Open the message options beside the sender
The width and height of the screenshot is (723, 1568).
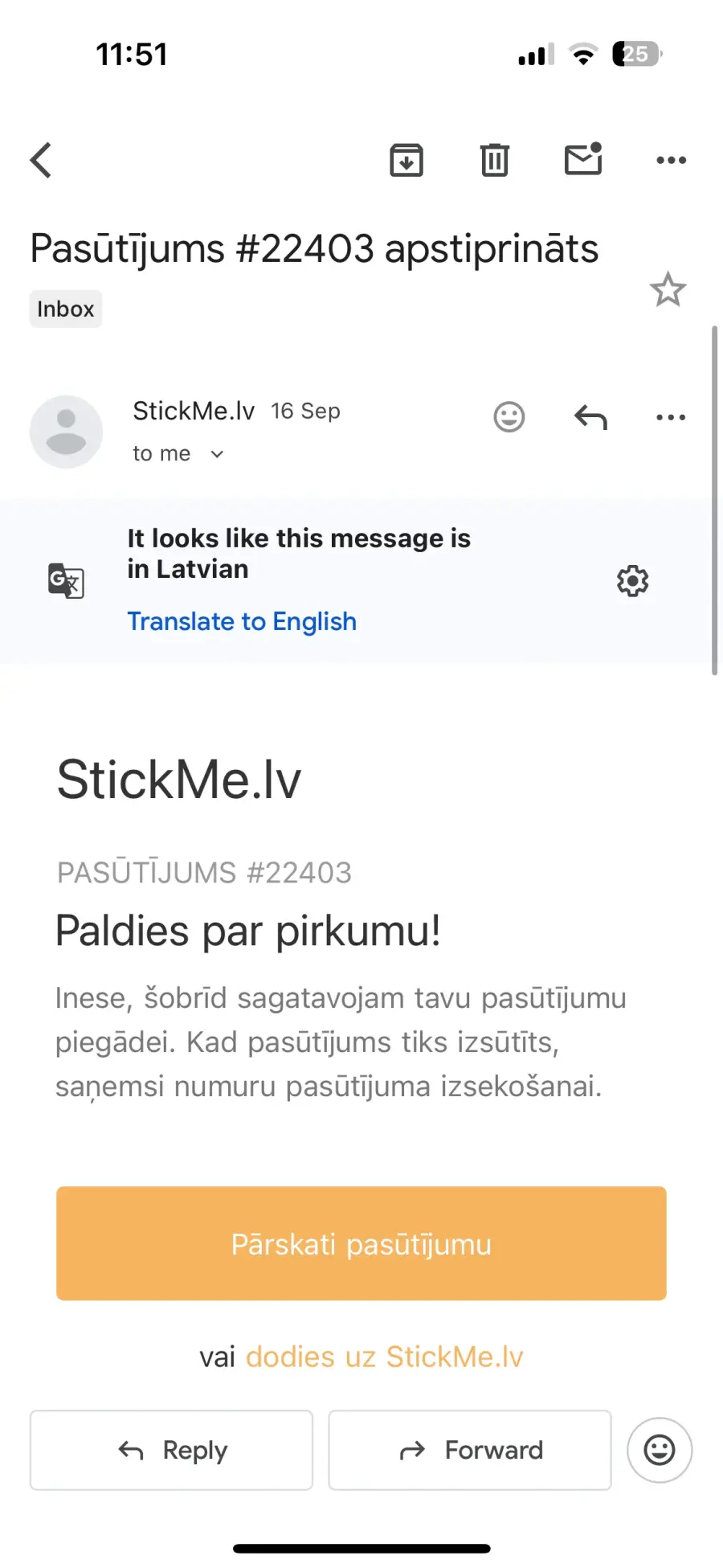(x=671, y=417)
